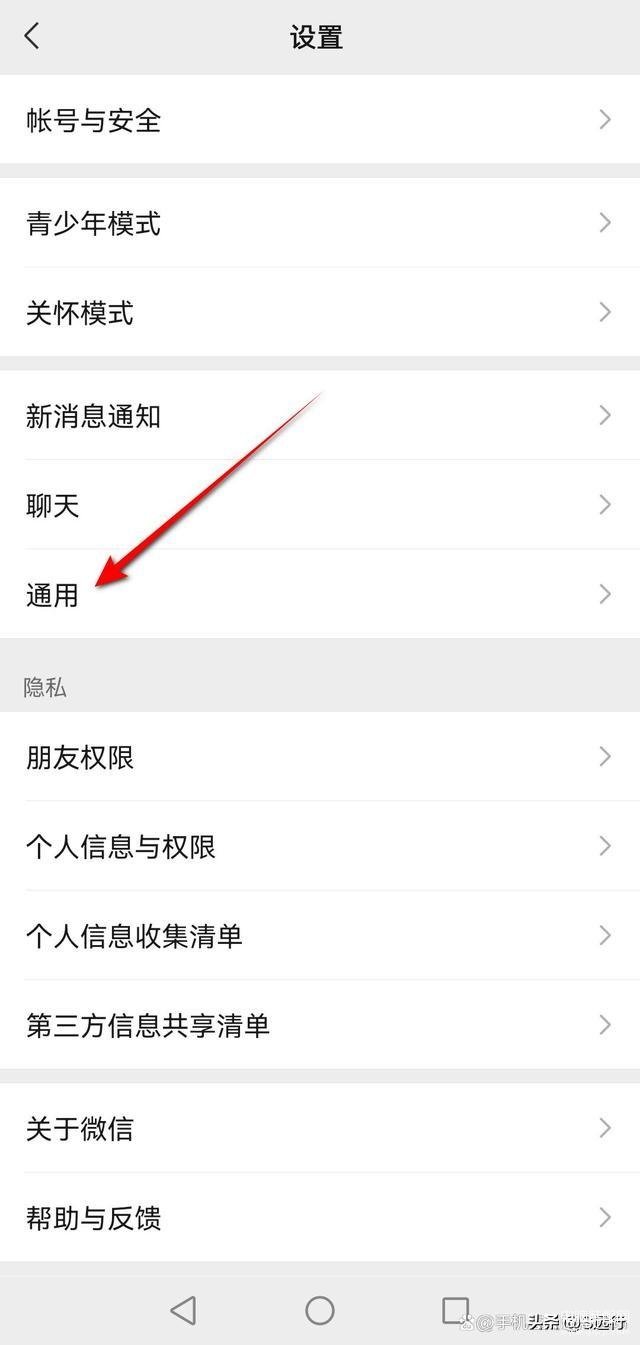Tap the system home button
This screenshot has width=640, height=1345.
(x=320, y=1310)
